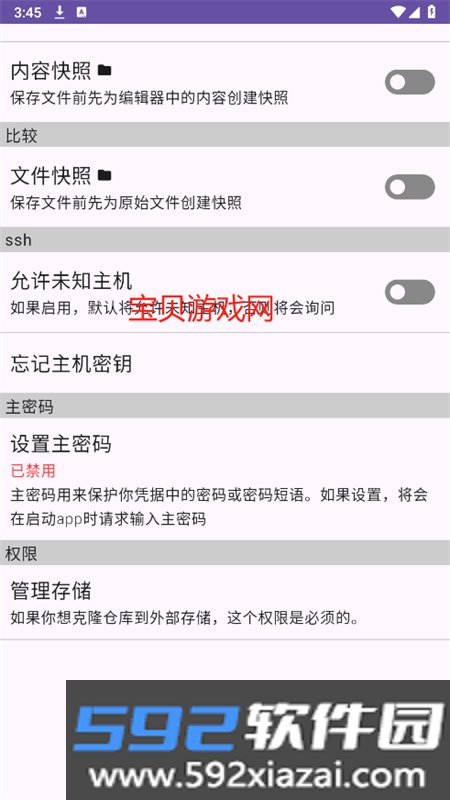Enable the 内容快照 switch

pos(410,82)
